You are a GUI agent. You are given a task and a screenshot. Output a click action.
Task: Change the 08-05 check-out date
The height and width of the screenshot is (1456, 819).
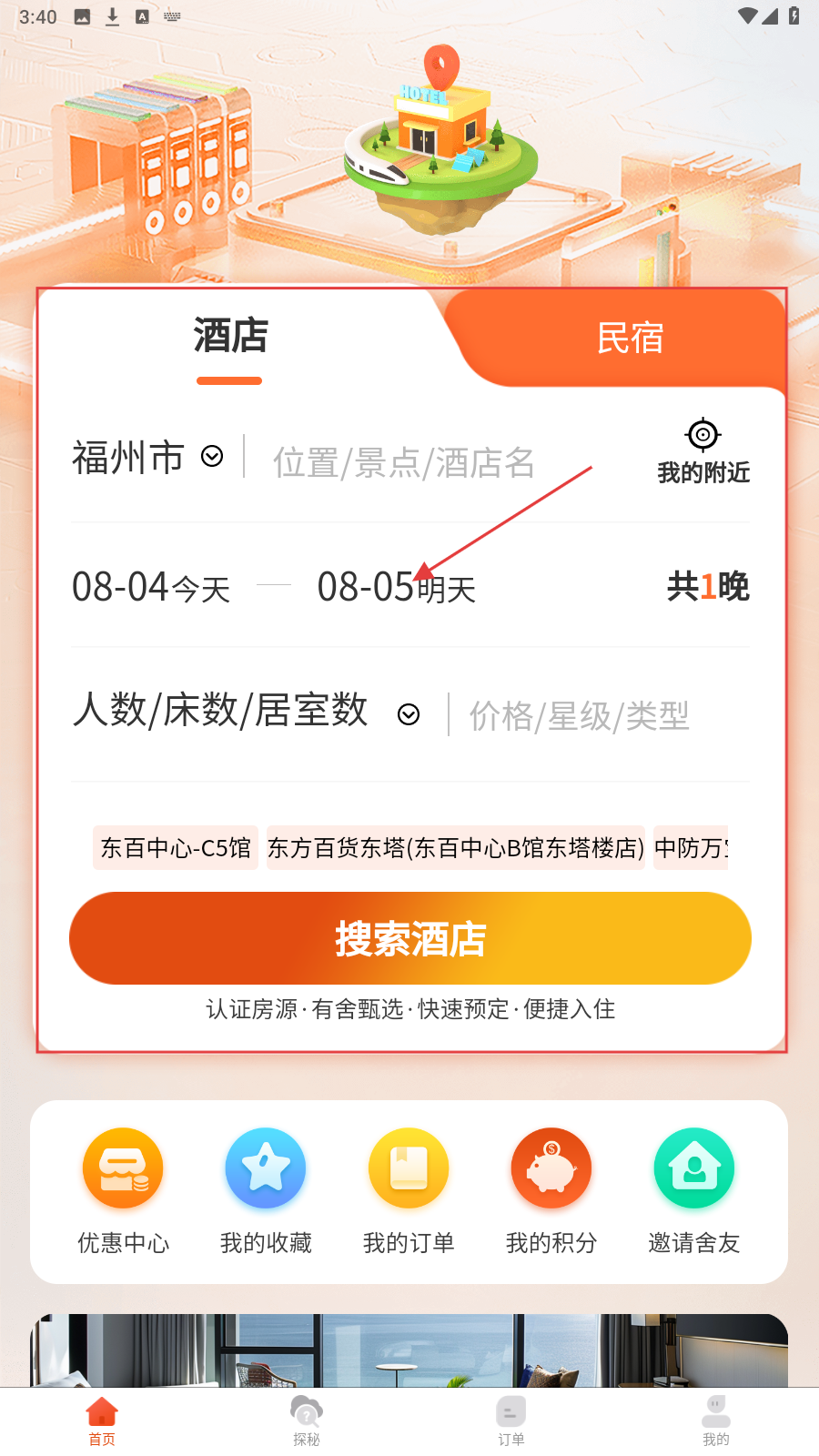click(396, 587)
